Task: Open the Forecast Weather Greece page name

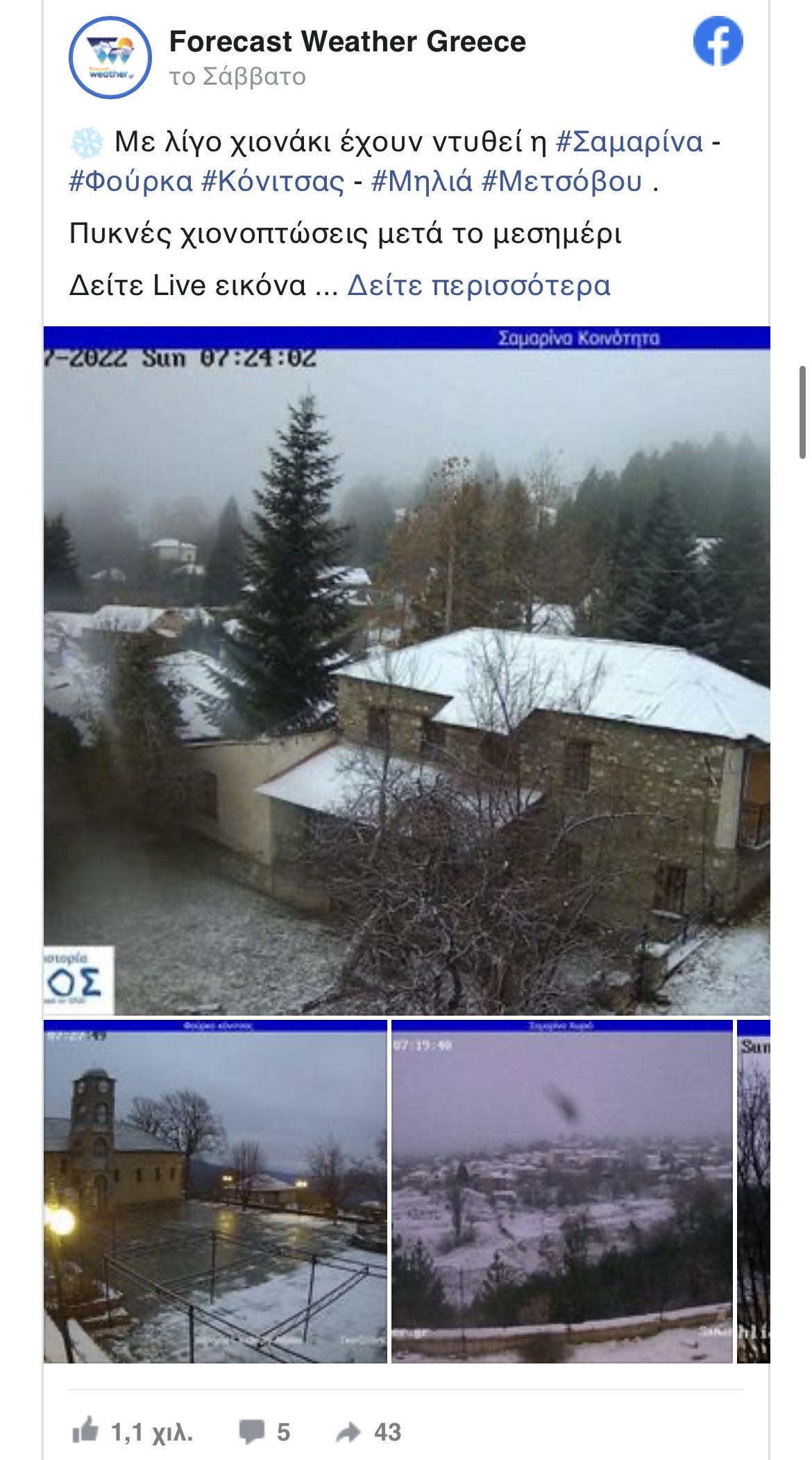Action: pos(347,42)
